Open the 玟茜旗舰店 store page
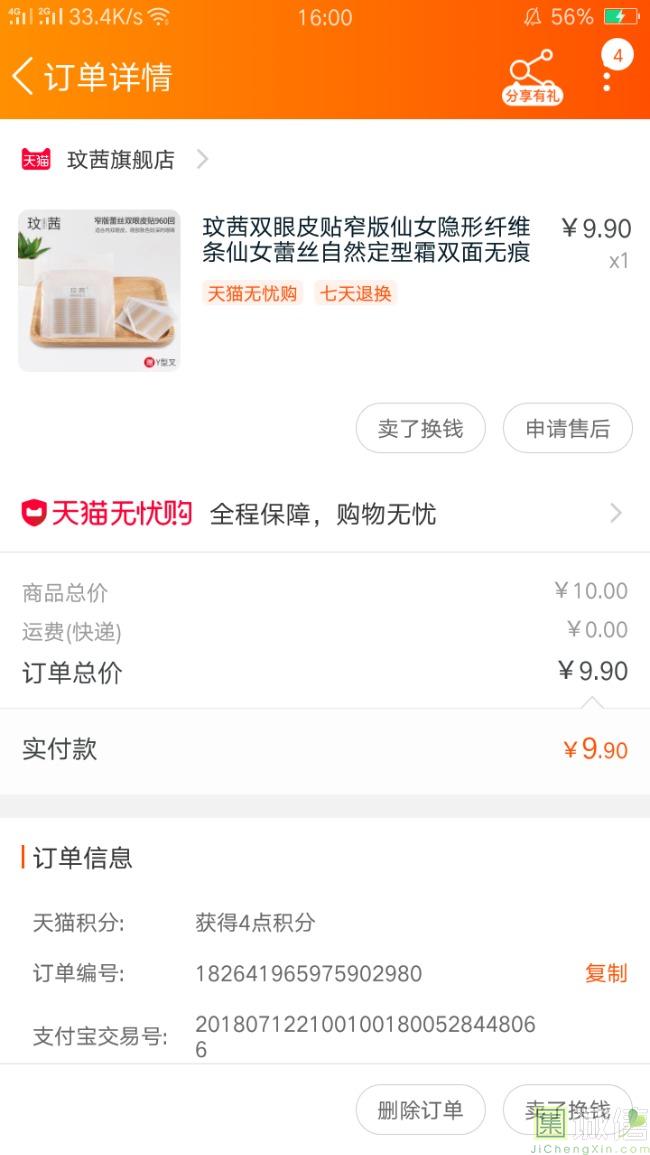The height and width of the screenshot is (1155, 650). click(x=120, y=159)
